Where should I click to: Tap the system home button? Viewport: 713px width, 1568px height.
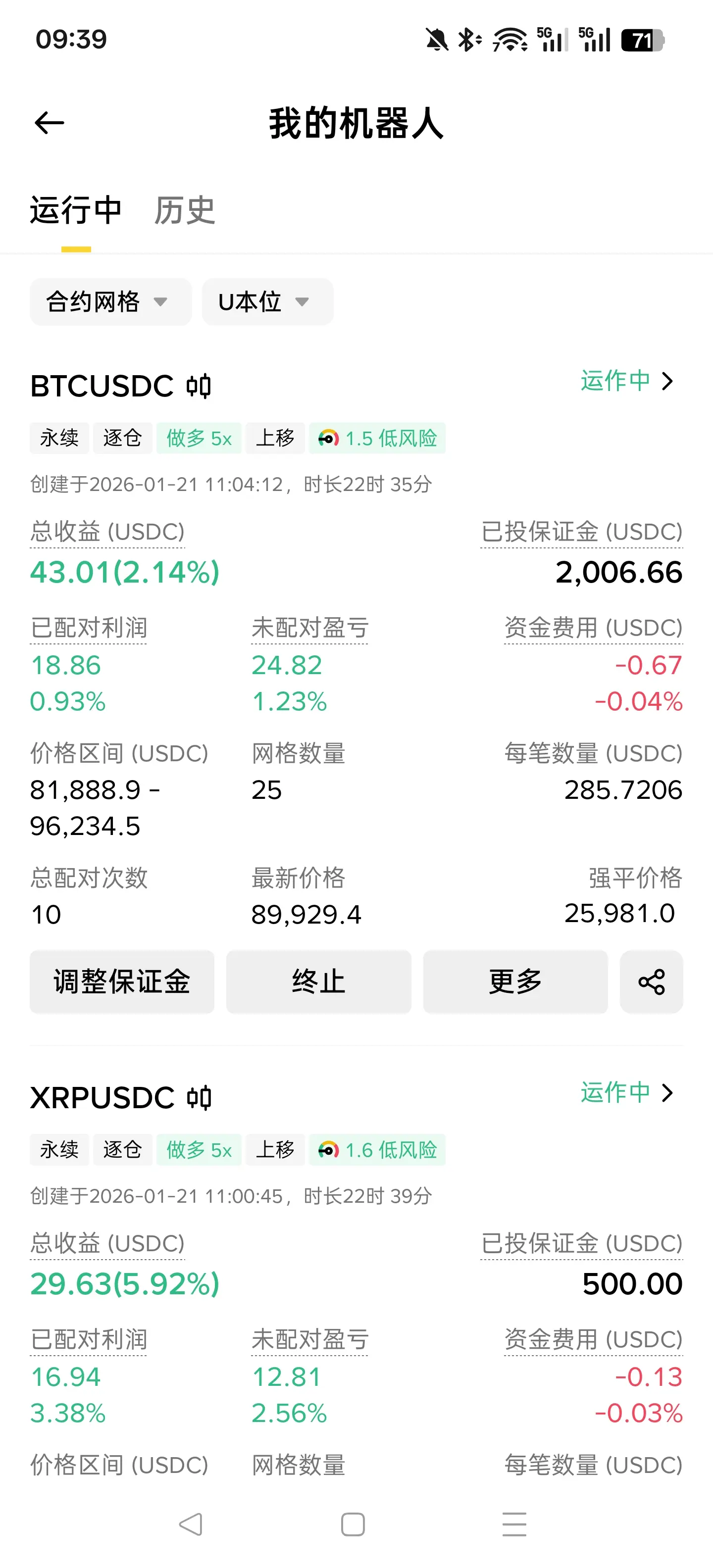point(353,1524)
